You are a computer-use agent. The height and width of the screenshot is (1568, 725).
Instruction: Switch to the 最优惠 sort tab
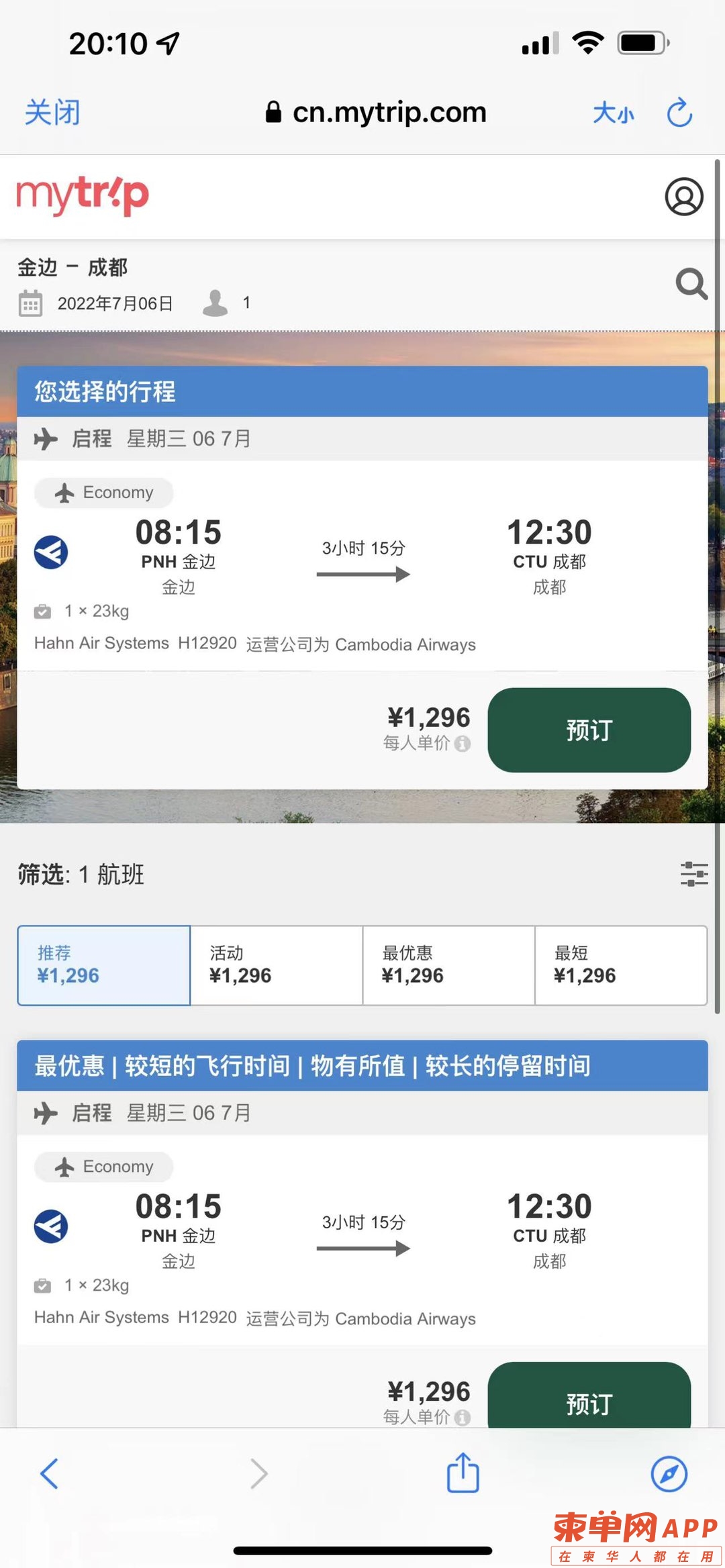[448, 965]
